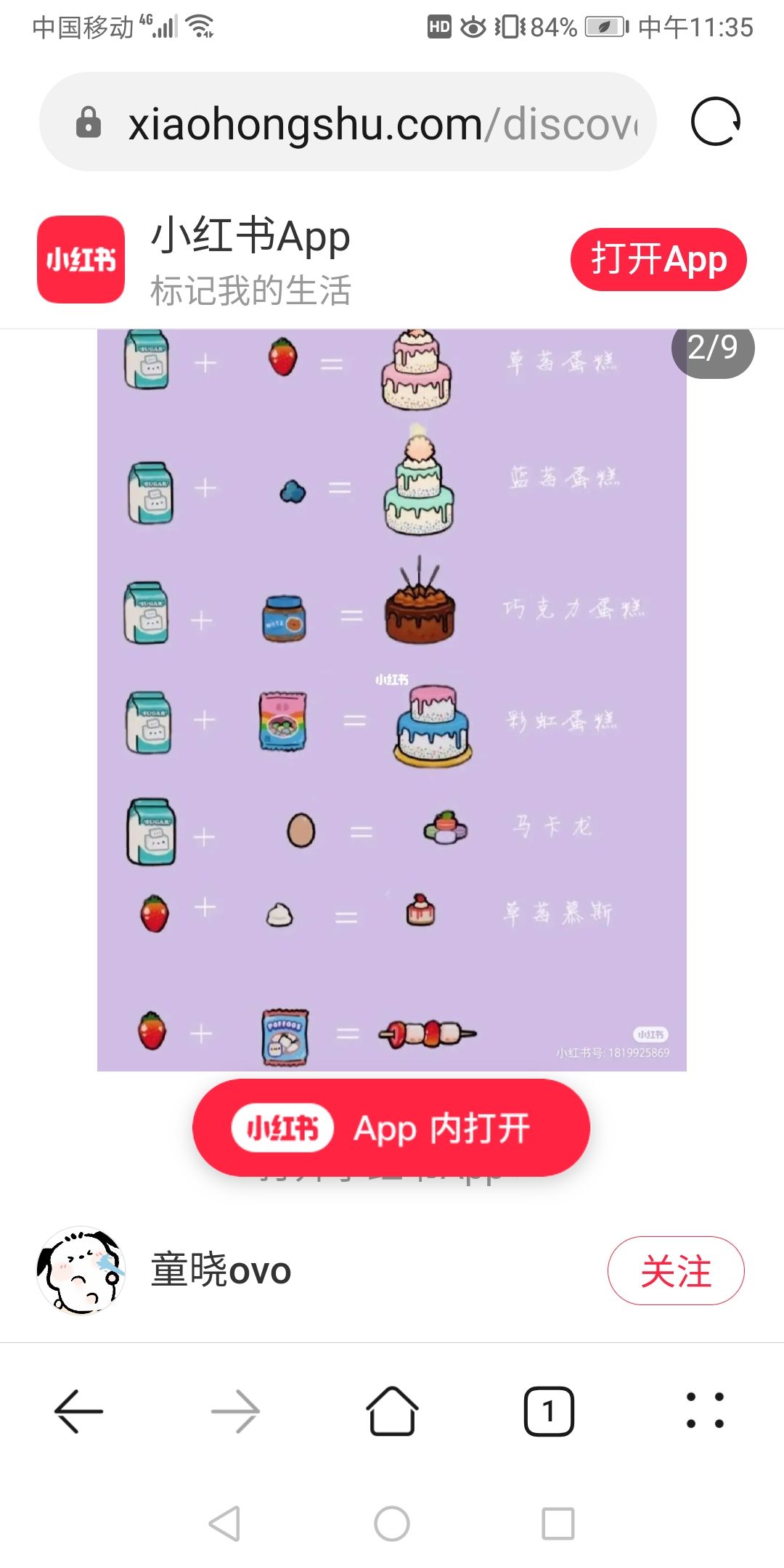The height and width of the screenshot is (1568, 784).
Task: Open the browser four-dot menu
Action: coord(705,1411)
